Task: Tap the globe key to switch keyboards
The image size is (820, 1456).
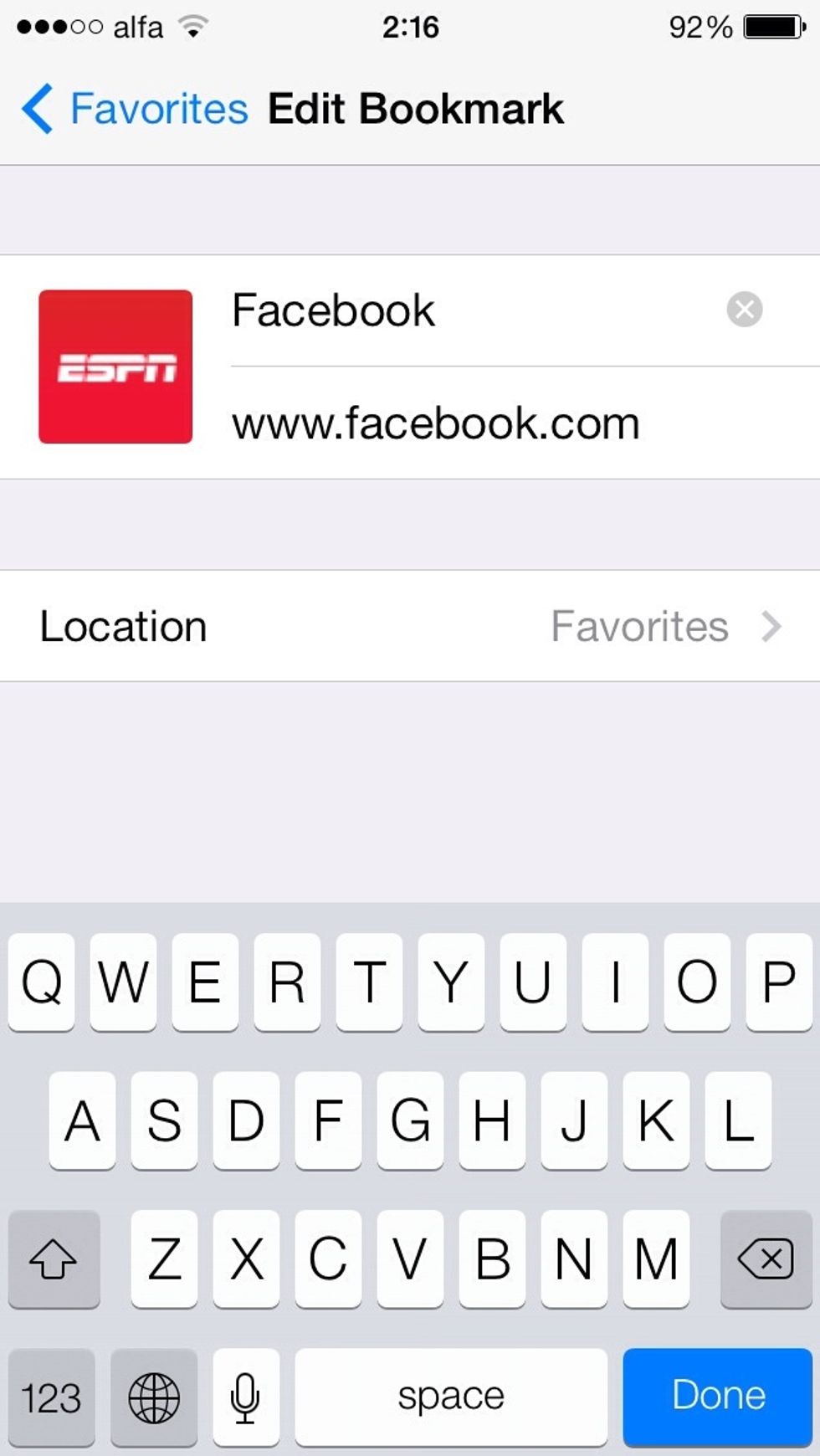Action: tap(154, 1396)
